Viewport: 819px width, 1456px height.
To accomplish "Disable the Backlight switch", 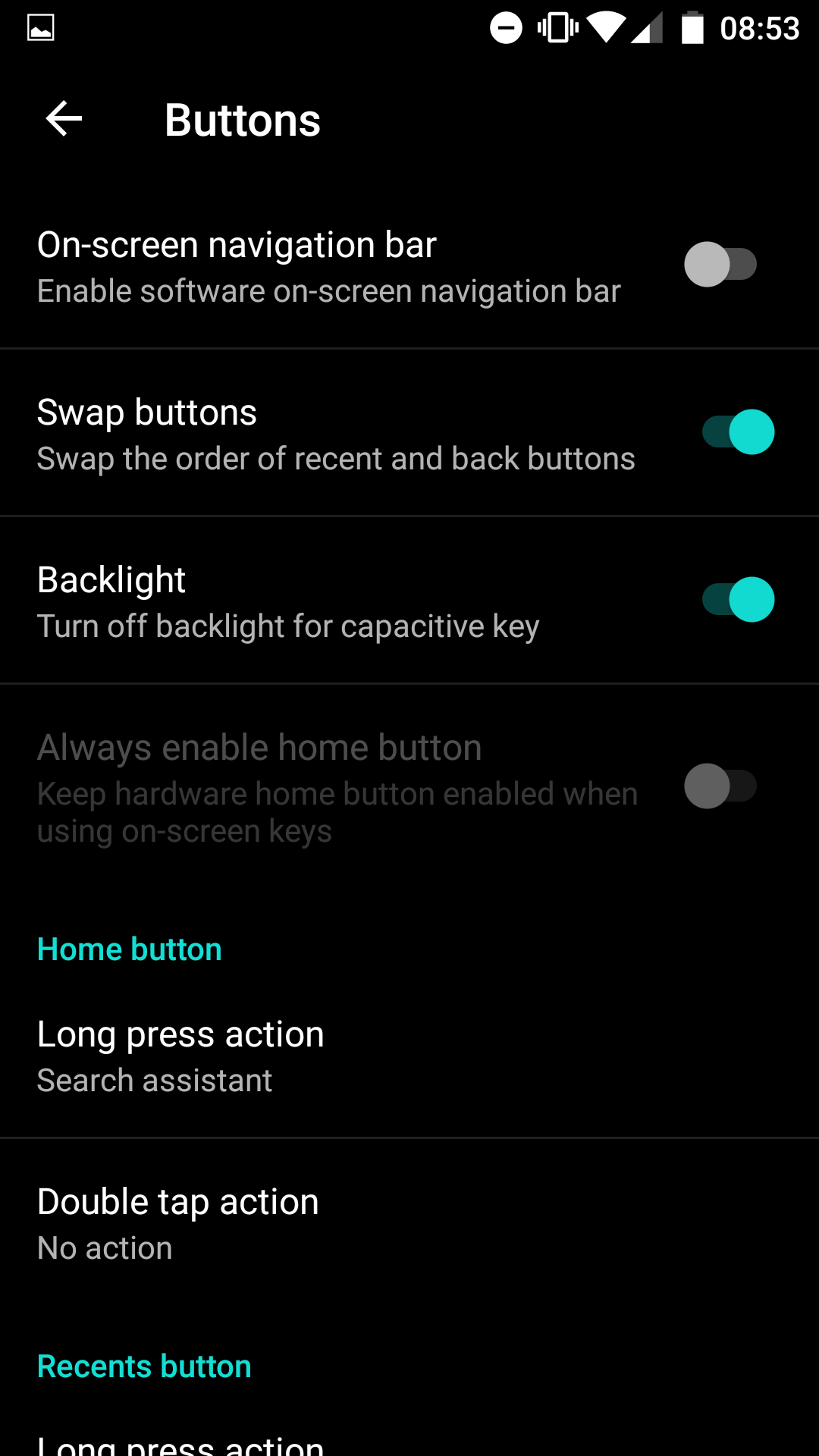I will pos(738,600).
